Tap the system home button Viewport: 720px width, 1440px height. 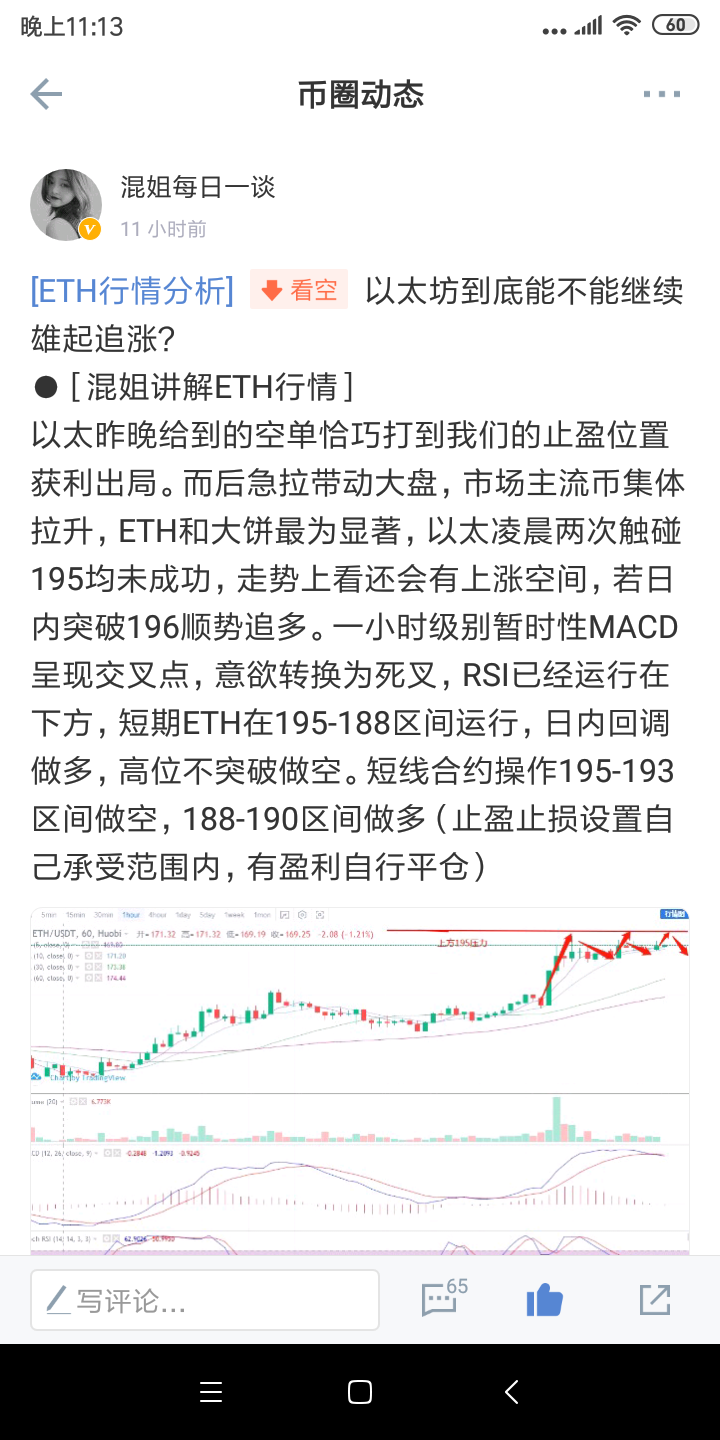360,1392
